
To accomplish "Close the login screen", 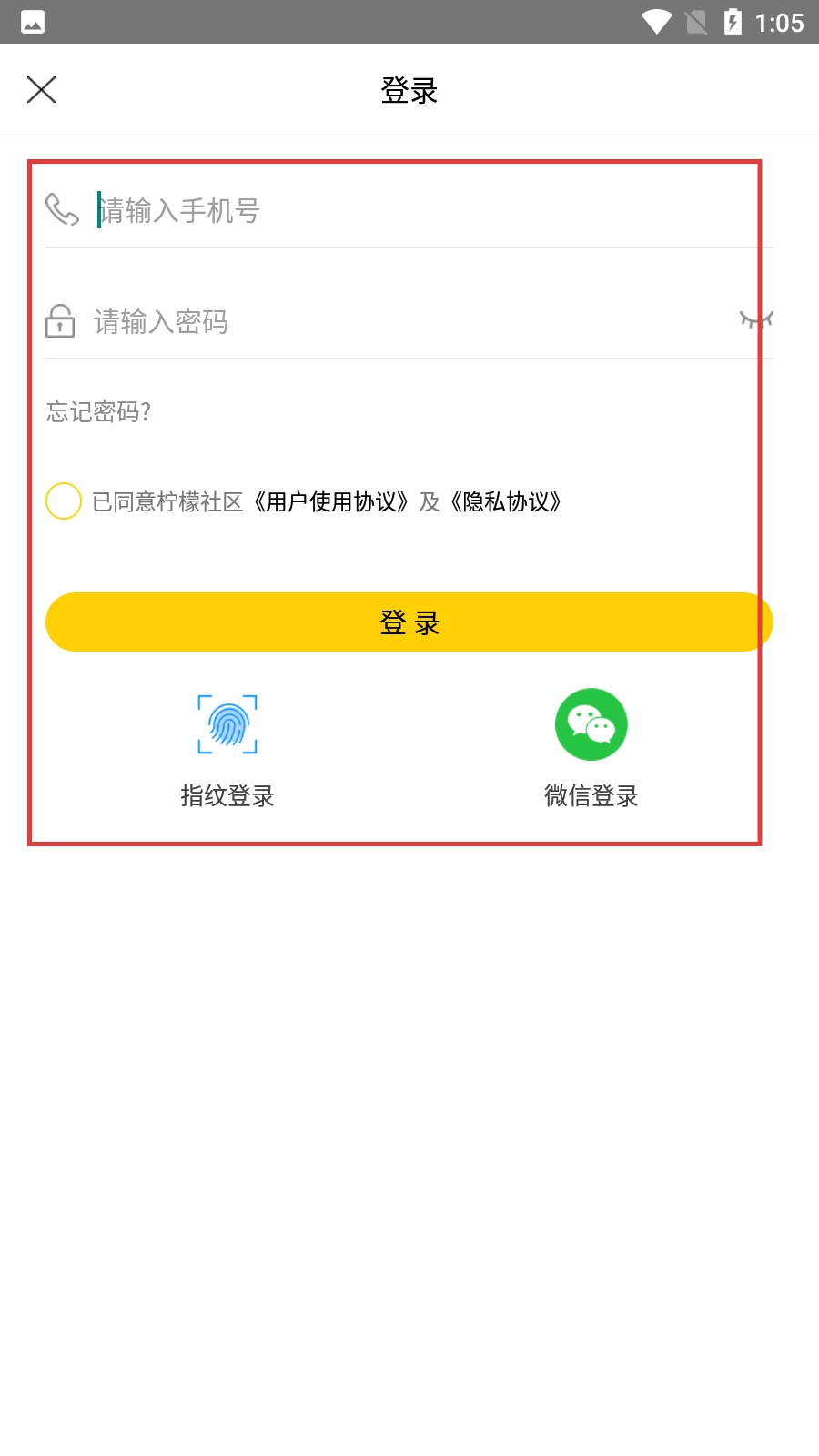I will click(42, 90).
